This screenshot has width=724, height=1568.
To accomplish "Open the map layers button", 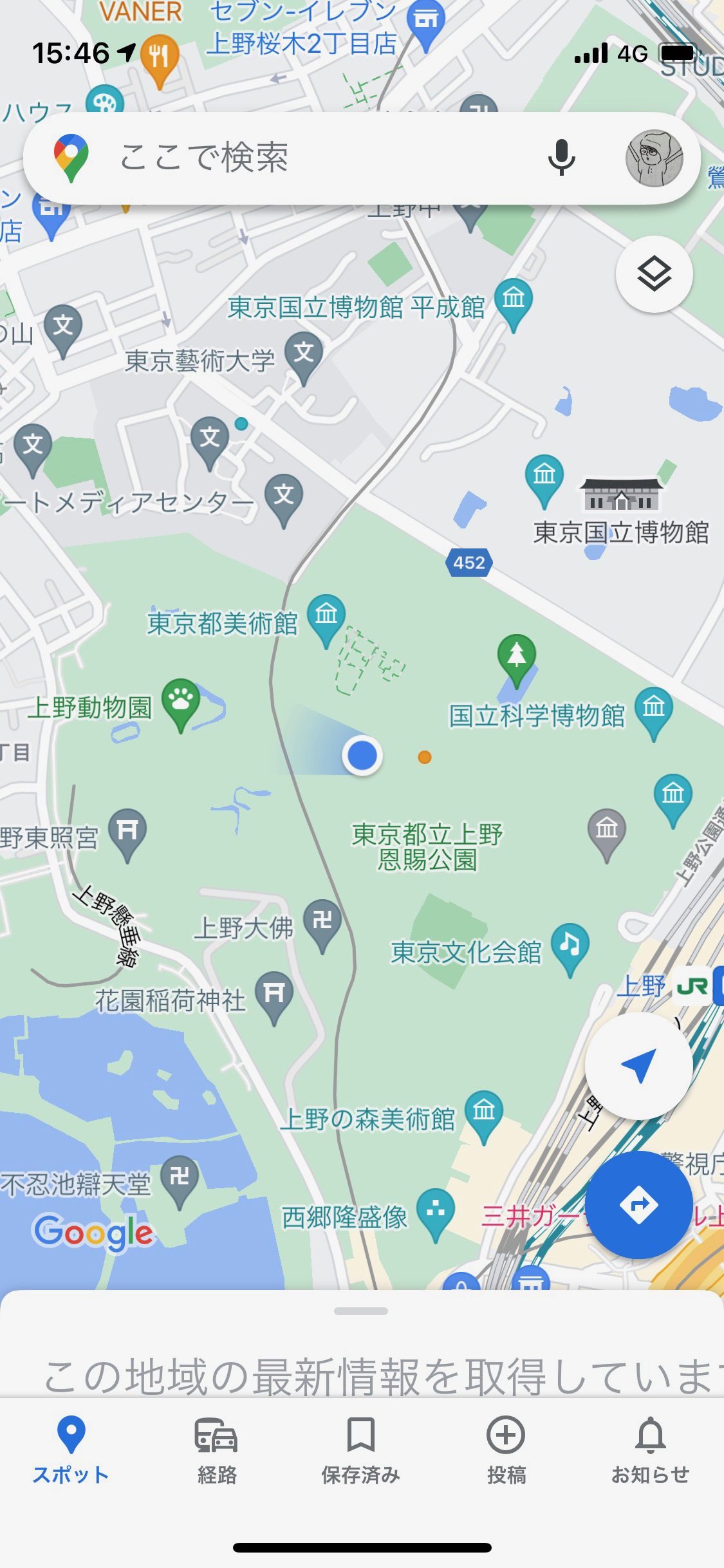I will 654,275.
